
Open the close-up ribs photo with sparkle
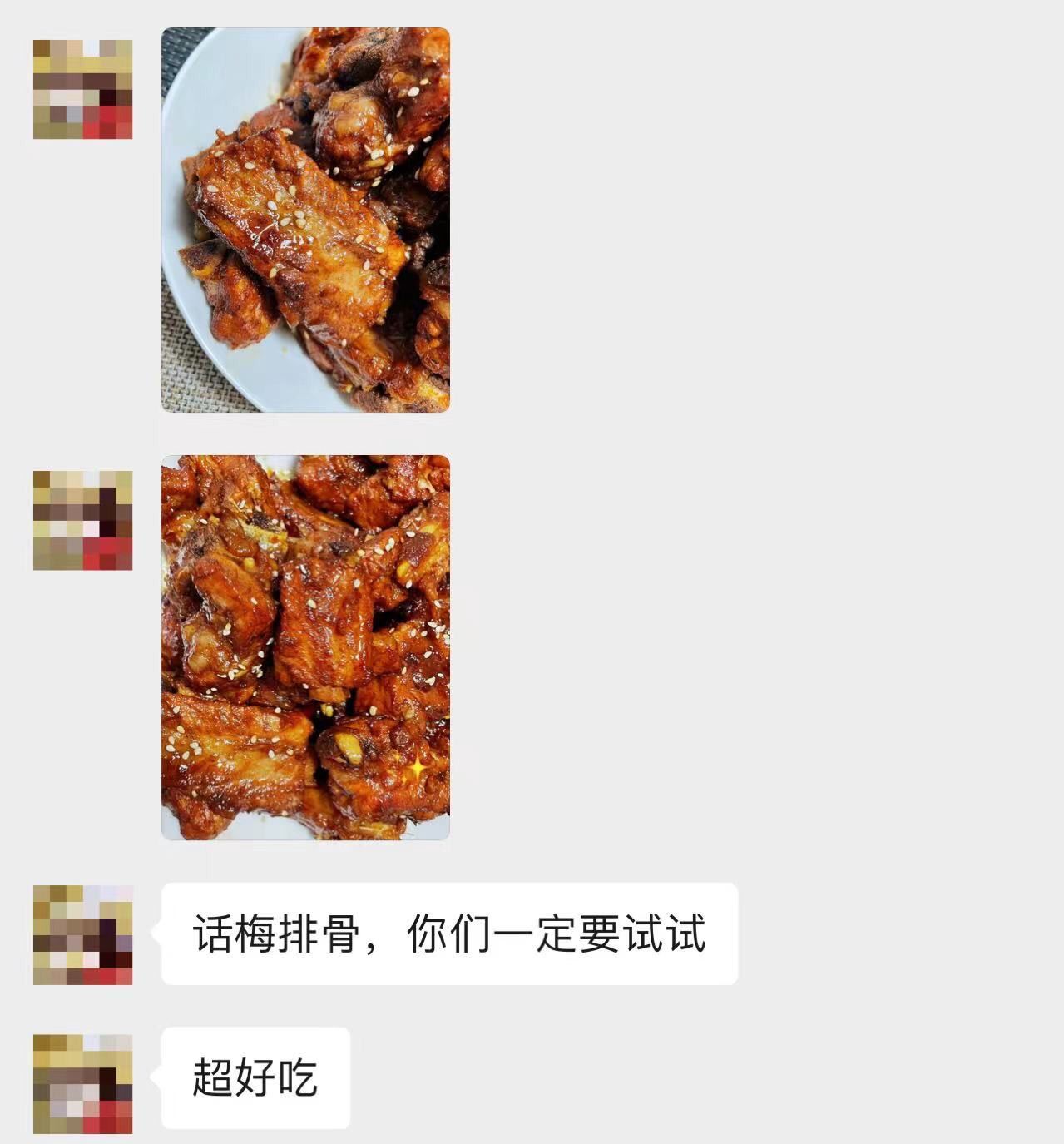point(305,647)
